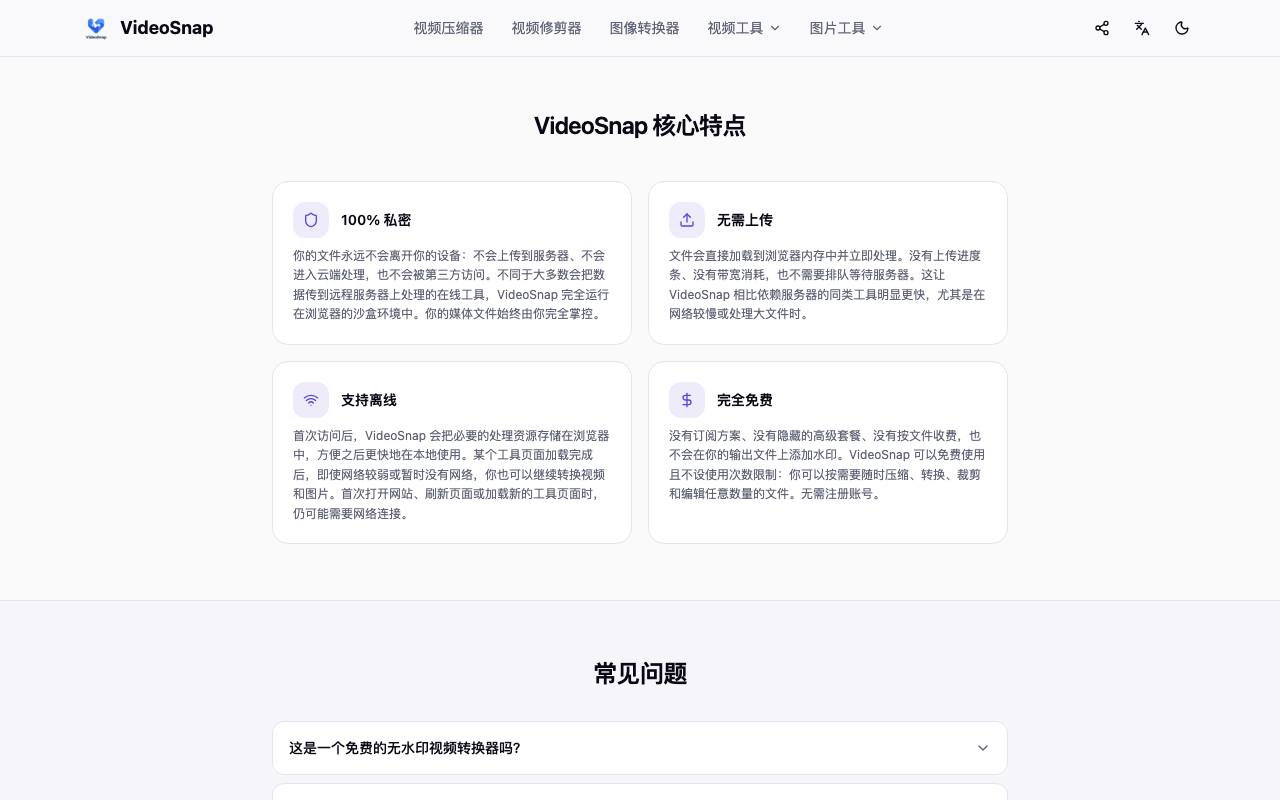Image resolution: width=1280 pixels, height=800 pixels.
Task: Toggle dark mode with moon icon
Action: point(1182,28)
